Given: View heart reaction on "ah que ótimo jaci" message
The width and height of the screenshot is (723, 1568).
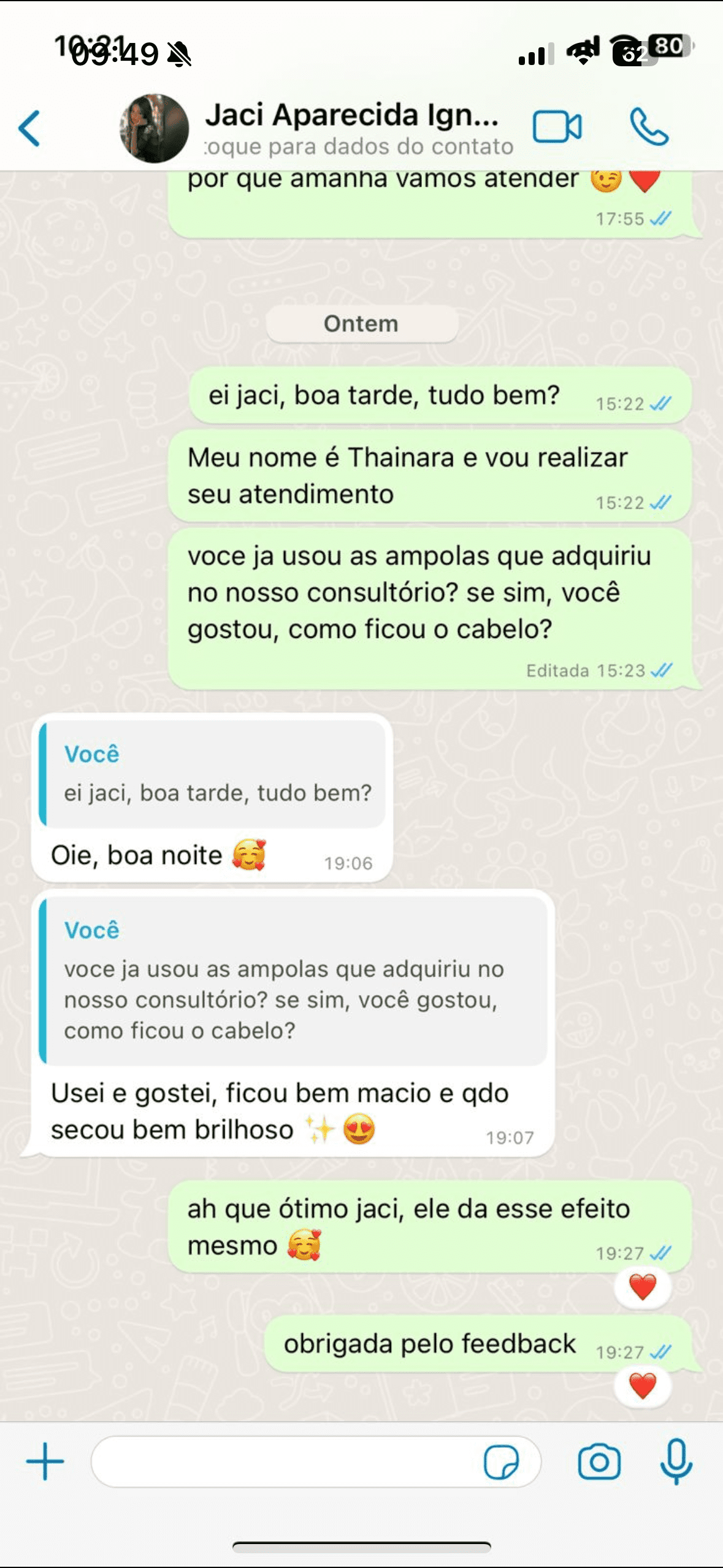Looking at the screenshot, I should click(642, 1288).
